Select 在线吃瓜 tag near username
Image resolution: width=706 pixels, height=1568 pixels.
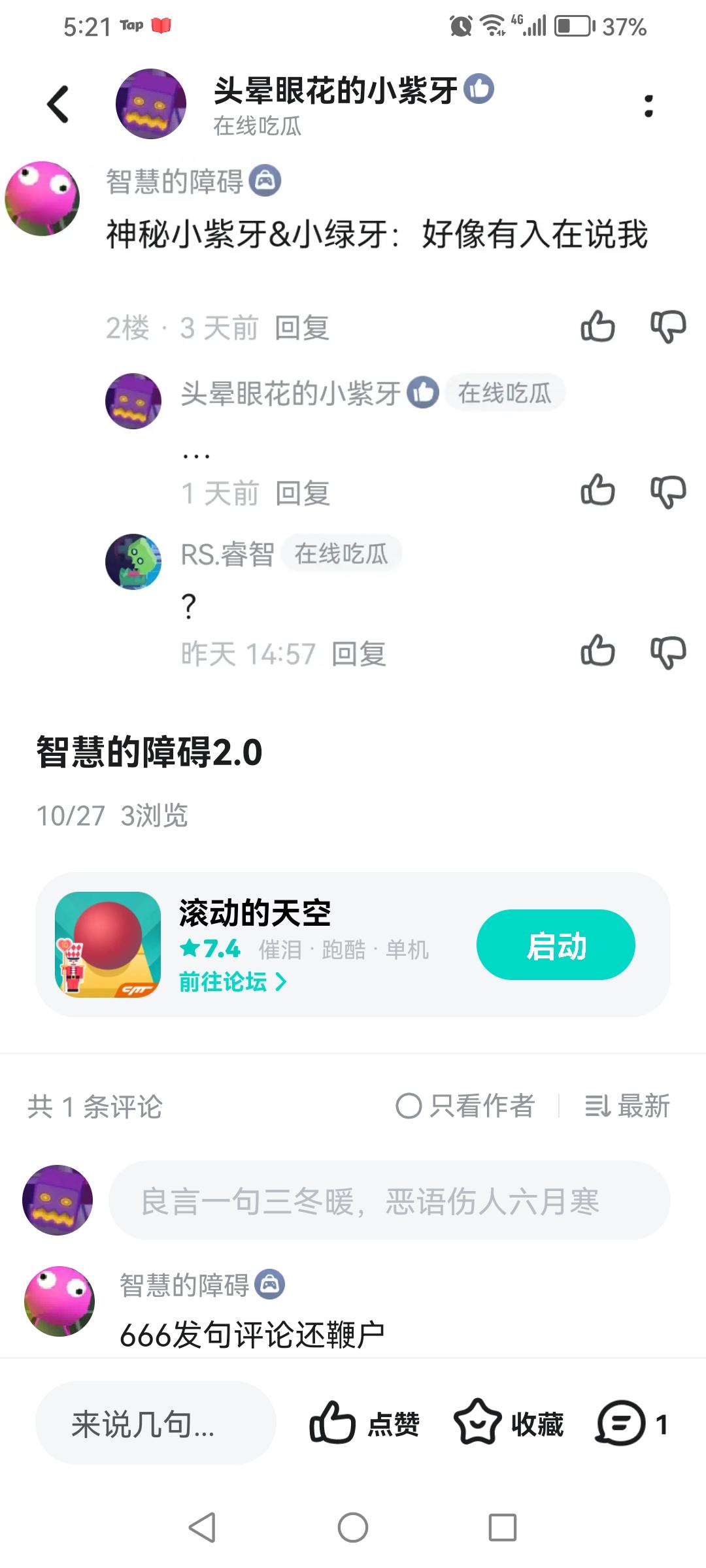(505, 392)
